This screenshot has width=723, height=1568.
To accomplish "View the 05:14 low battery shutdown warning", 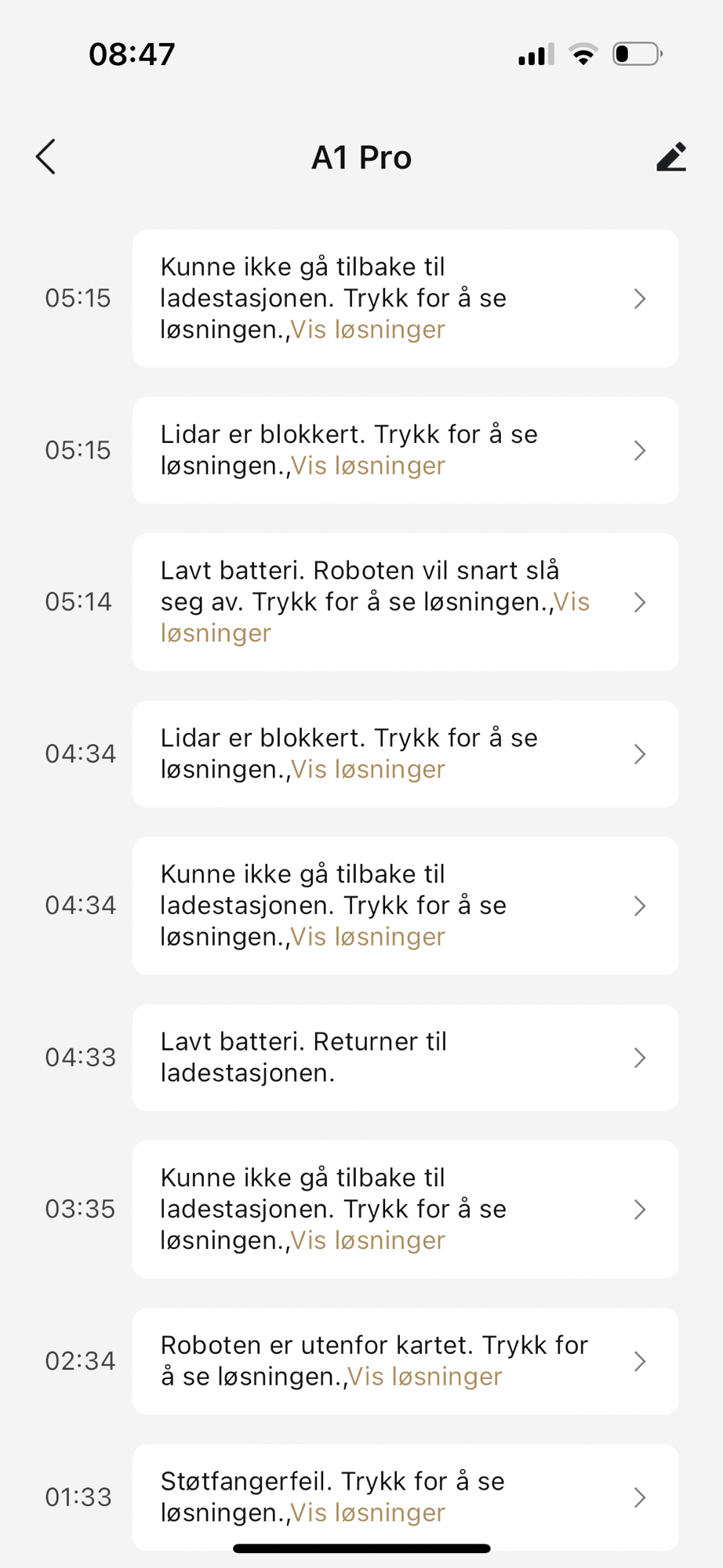I will (405, 602).
